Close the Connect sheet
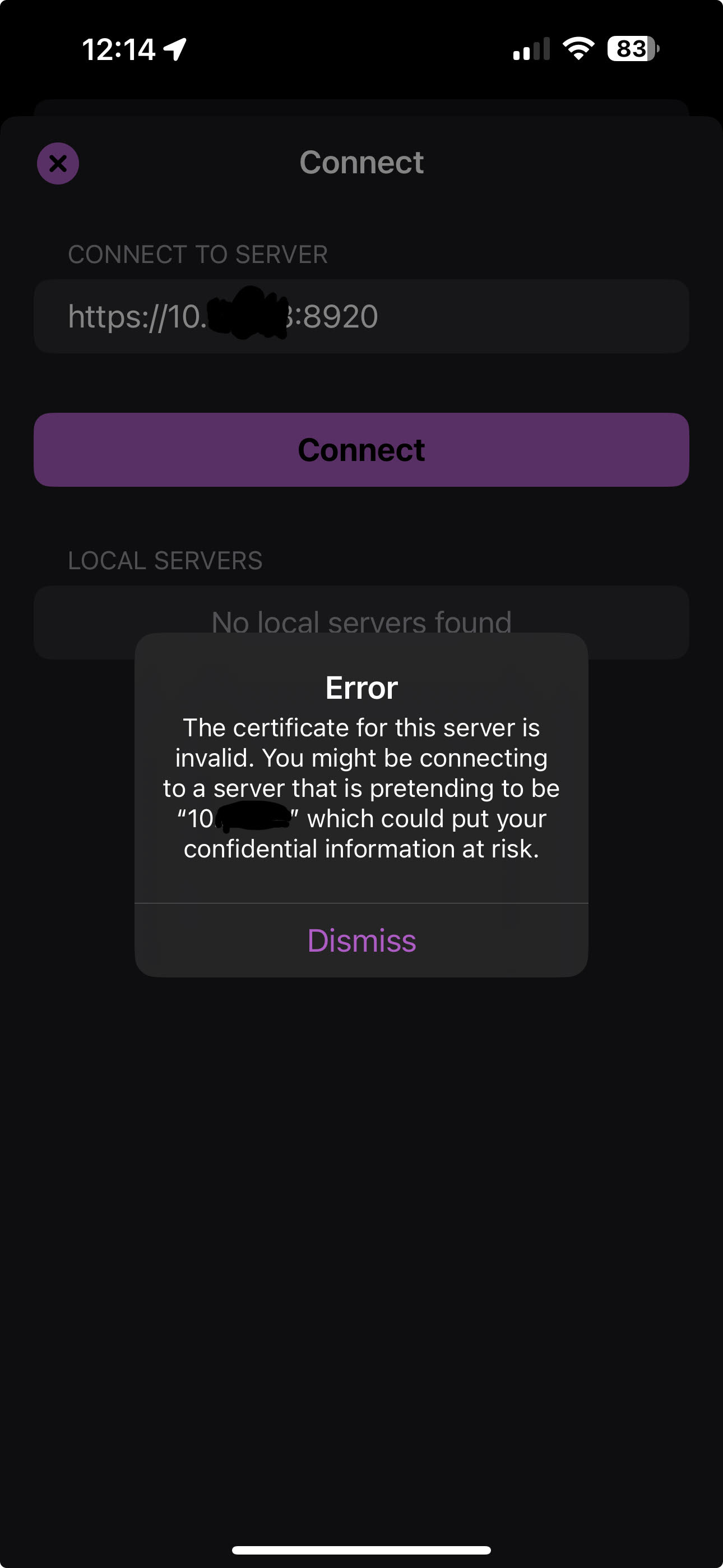Viewport: 723px width, 1568px height. [58, 163]
